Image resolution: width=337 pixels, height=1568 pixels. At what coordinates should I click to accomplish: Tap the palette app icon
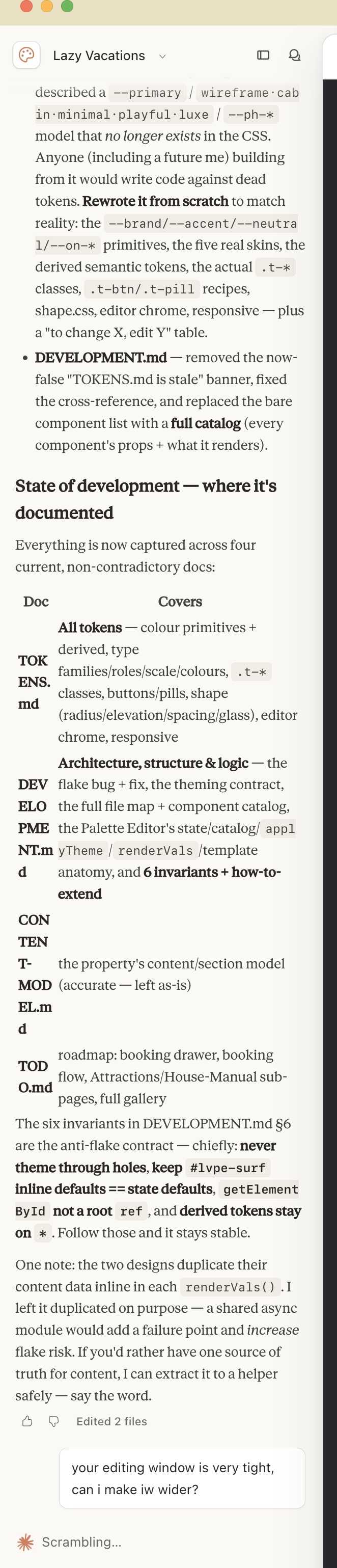[x=26, y=56]
